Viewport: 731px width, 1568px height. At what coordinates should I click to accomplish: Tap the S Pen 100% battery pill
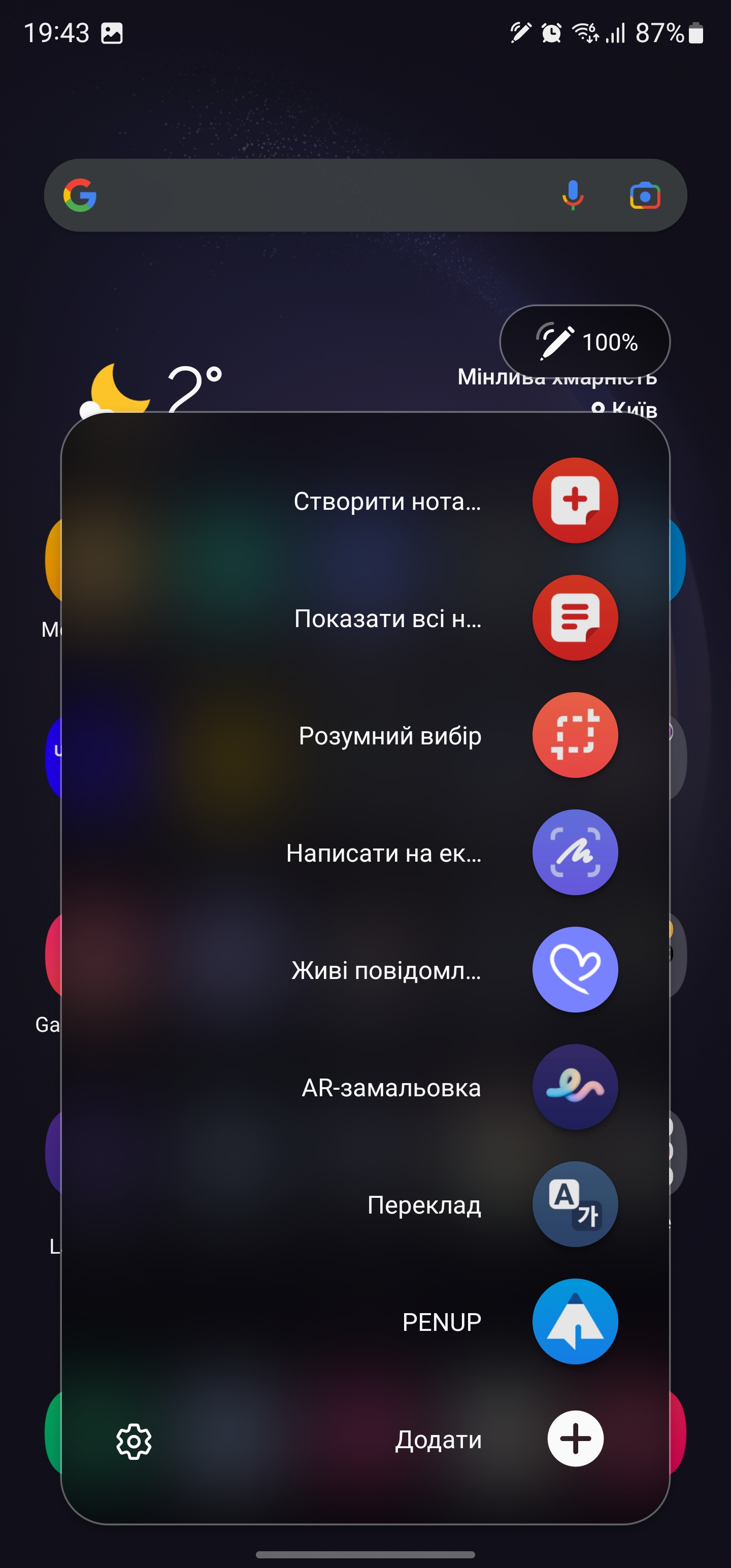click(585, 342)
